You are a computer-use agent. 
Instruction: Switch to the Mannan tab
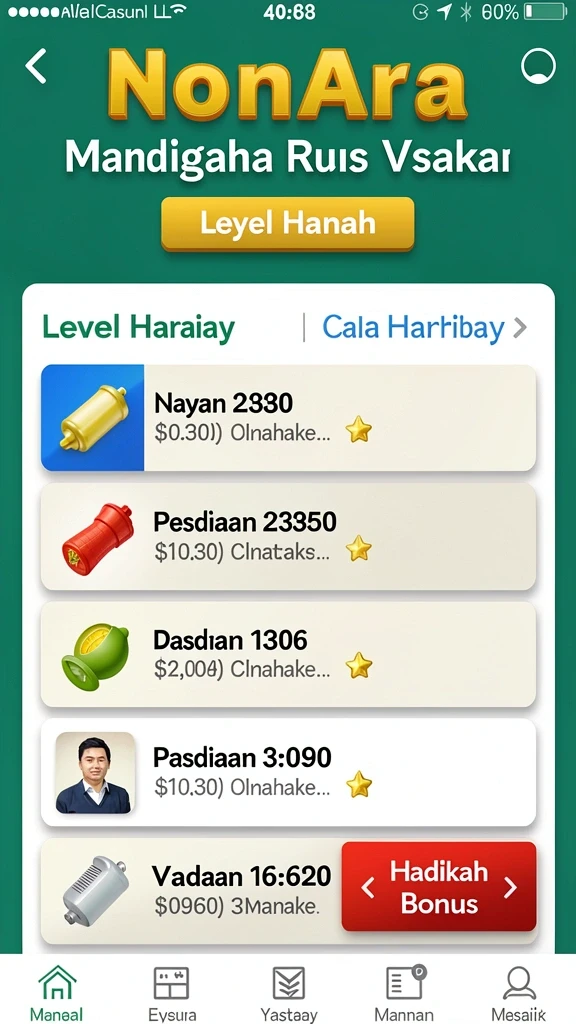point(404,993)
